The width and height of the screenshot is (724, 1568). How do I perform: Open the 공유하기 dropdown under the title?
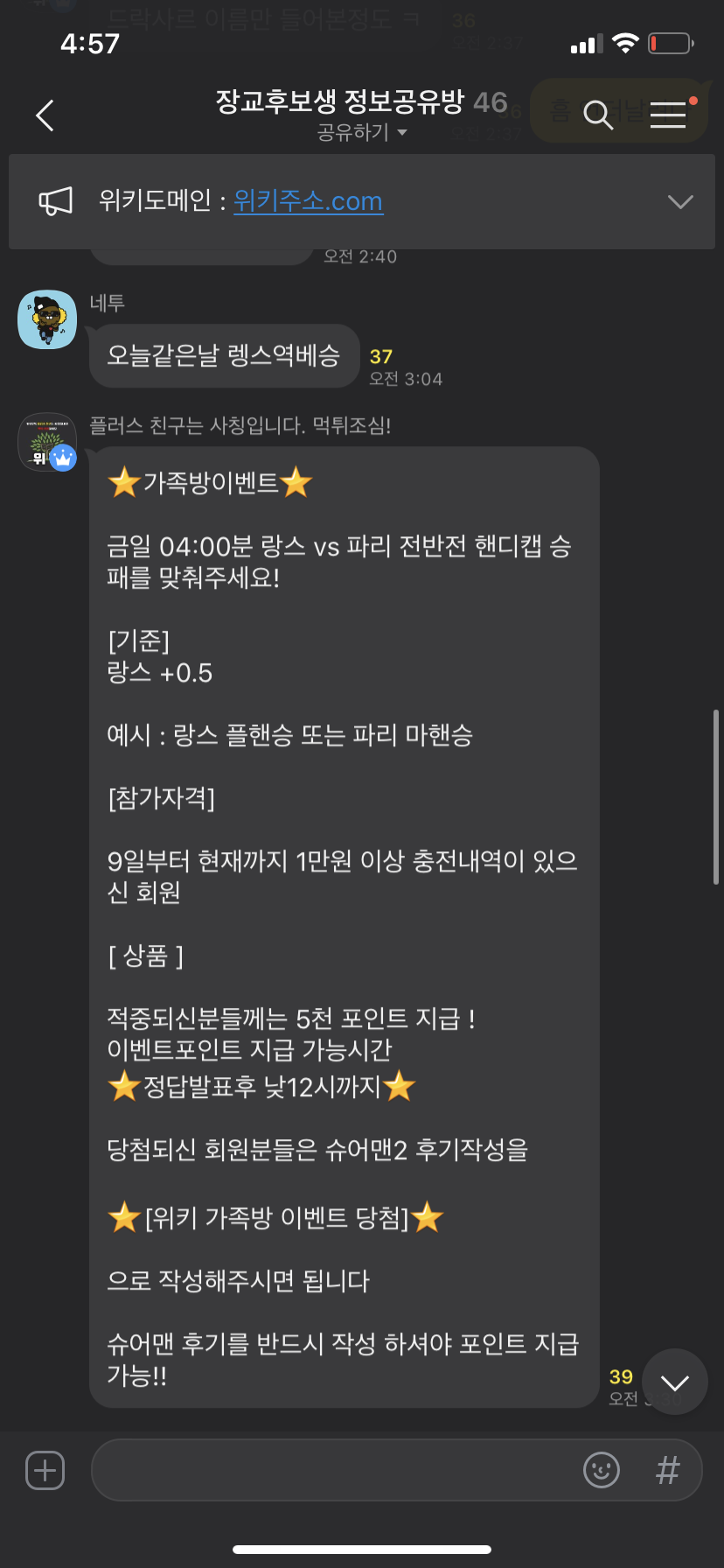coord(362,133)
